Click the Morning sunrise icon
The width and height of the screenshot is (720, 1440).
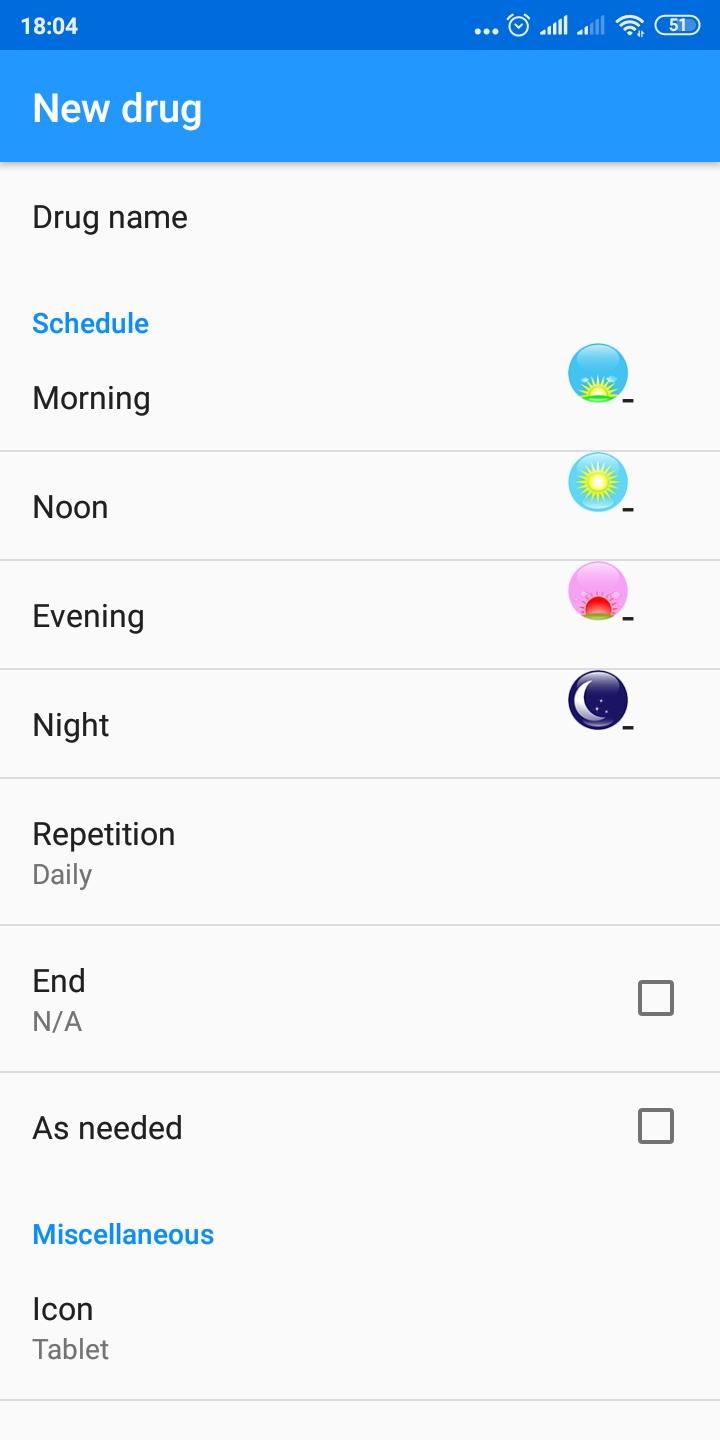(597, 372)
